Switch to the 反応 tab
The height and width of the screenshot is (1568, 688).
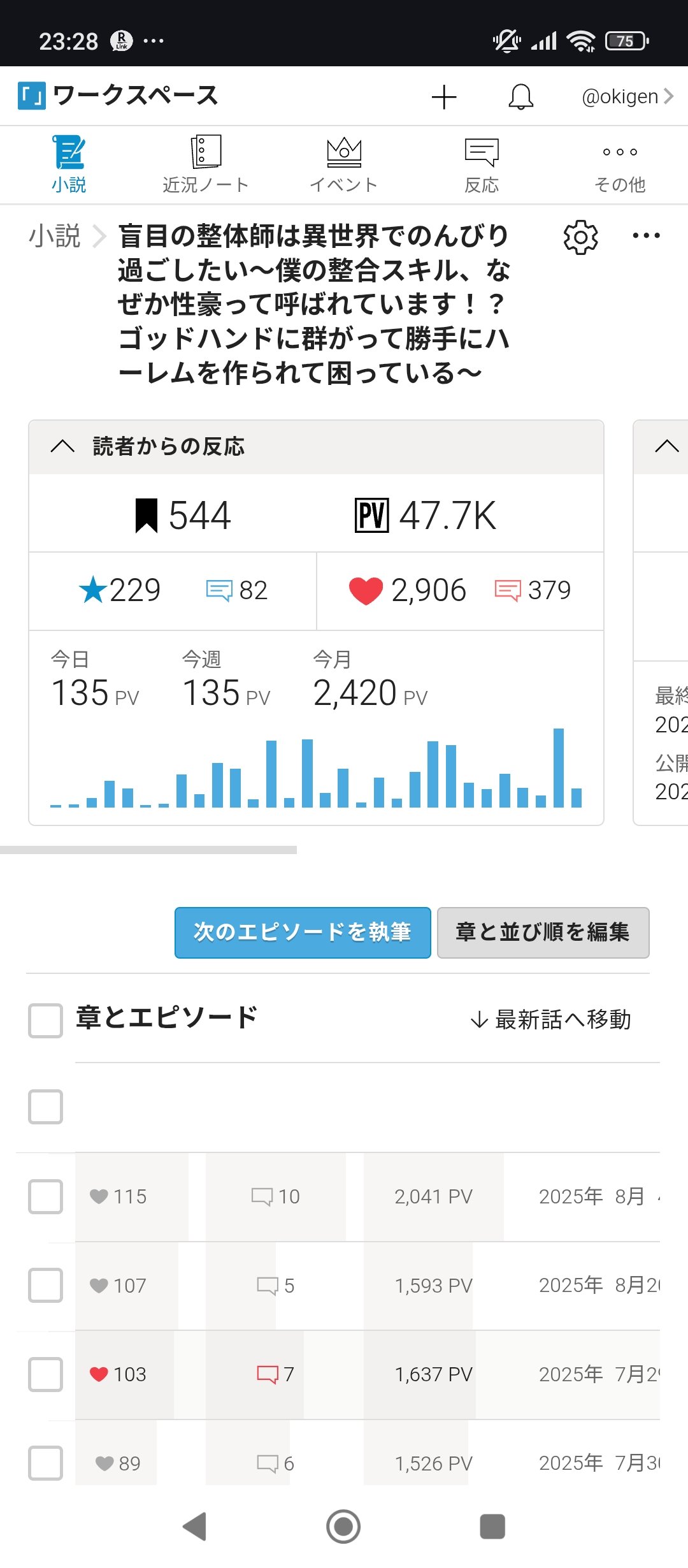tap(482, 164)
